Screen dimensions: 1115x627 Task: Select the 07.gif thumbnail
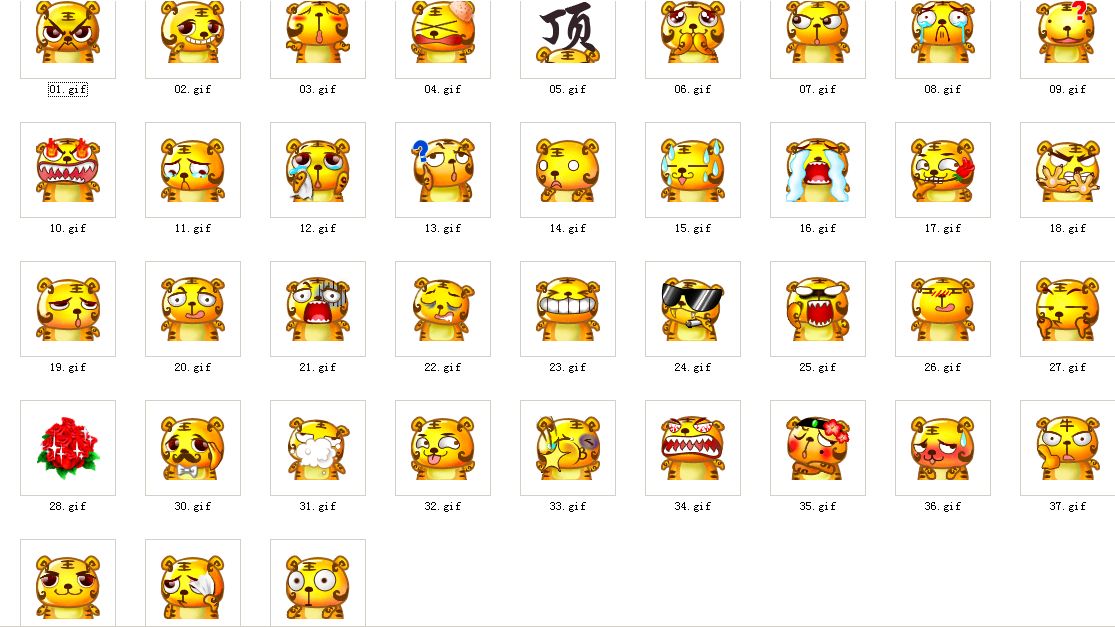(x=818, y=34)
